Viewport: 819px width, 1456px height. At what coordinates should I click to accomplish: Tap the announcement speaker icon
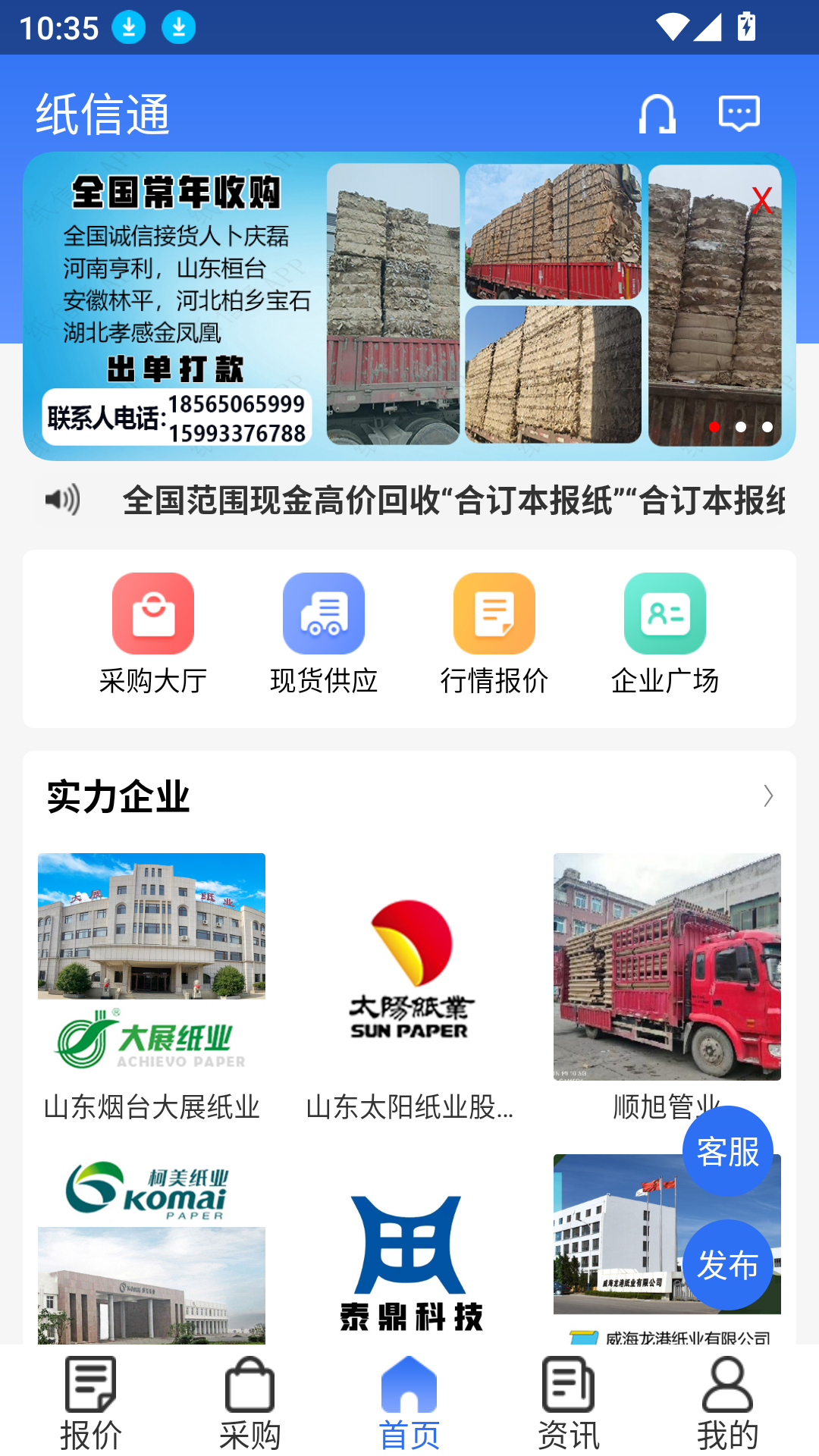tap(62, 500)
